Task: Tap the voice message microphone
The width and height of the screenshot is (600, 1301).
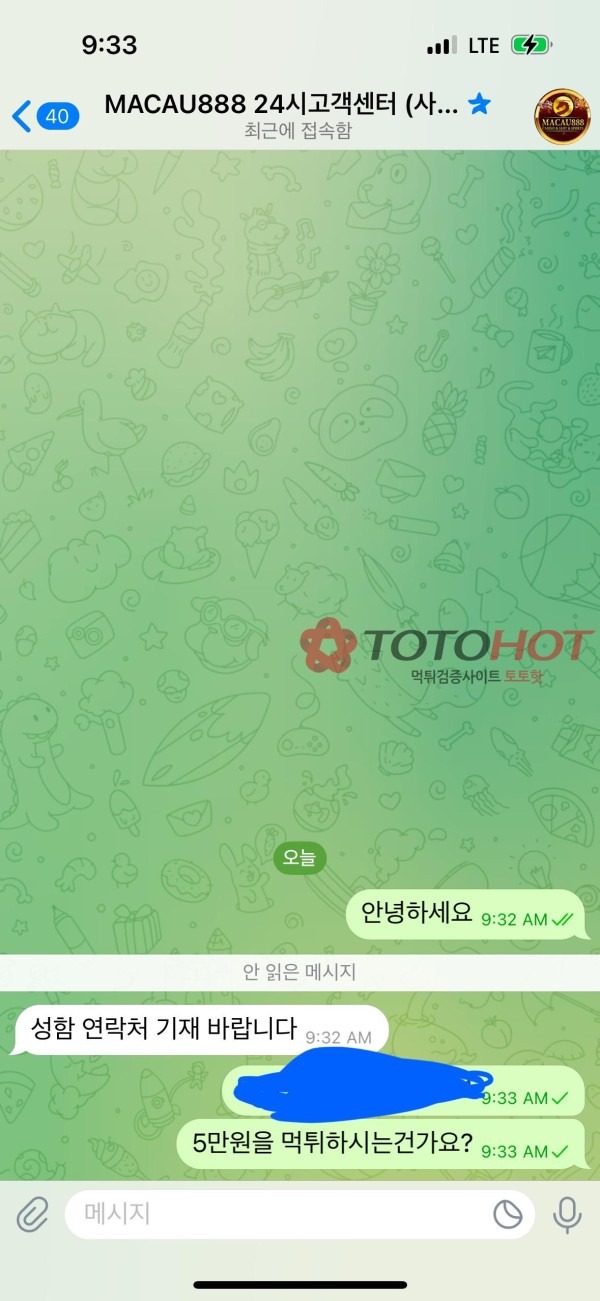Action: (567, 1214)
